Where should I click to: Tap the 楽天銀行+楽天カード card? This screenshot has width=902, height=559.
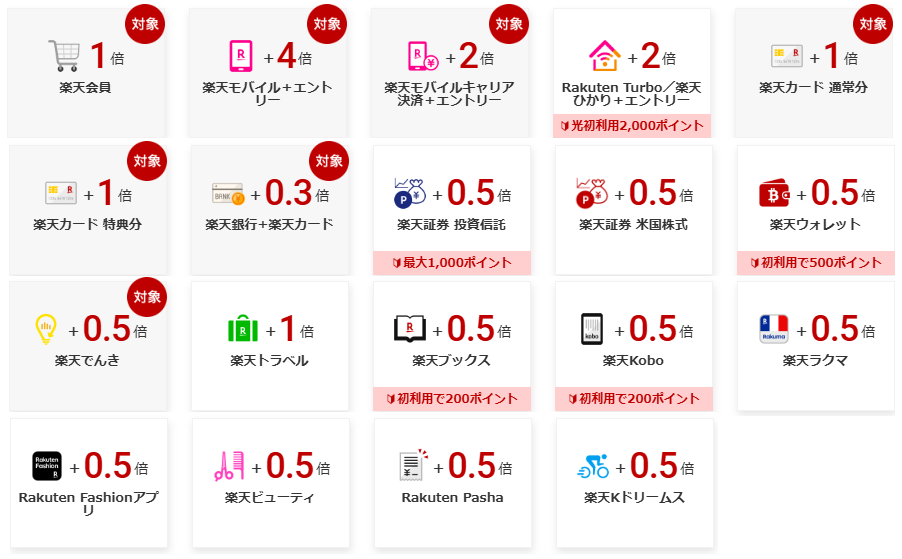coord(270,210)
